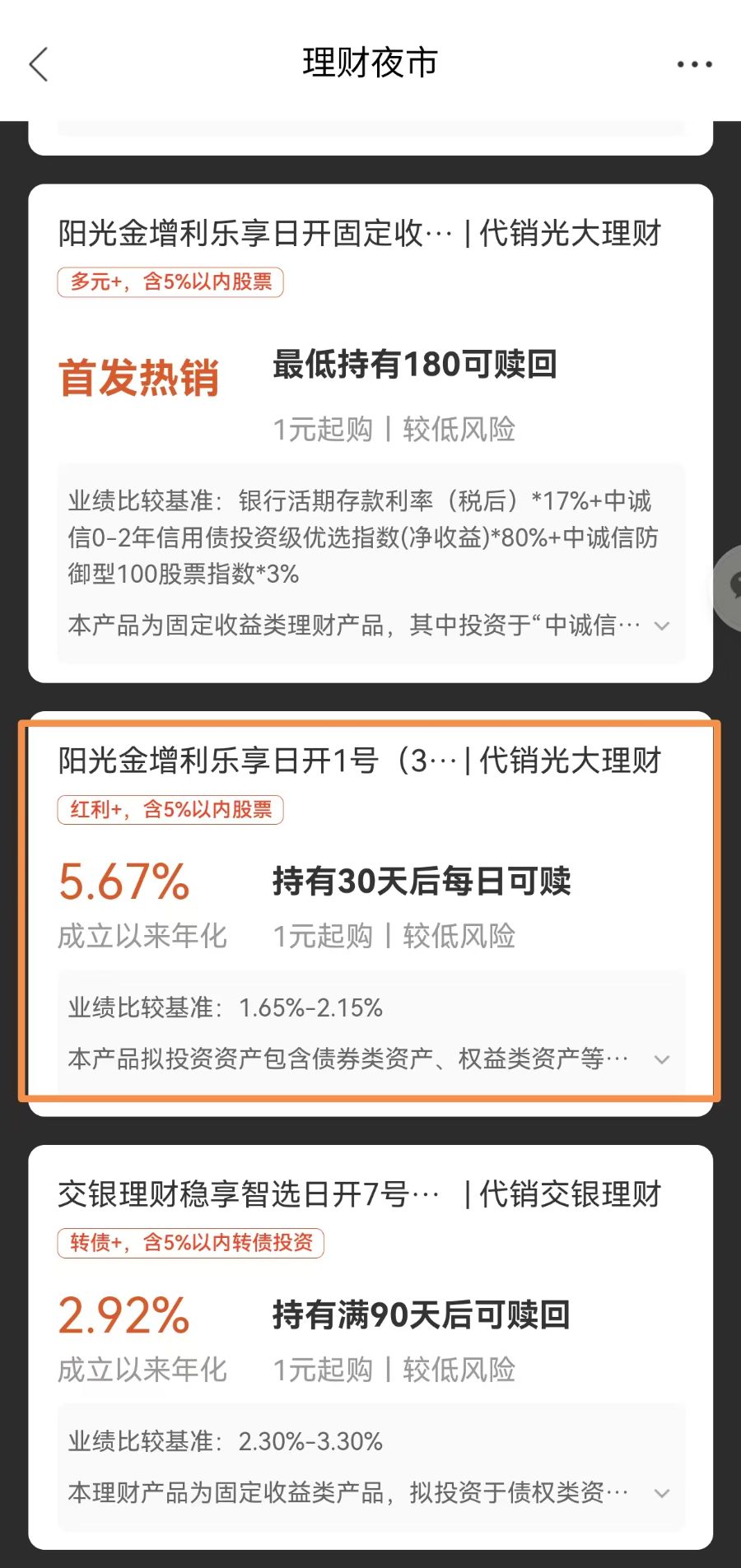The height and width of the screenshot is (1568, 741).
Task: Go back from 理财夜市 page
Action: (39, 64)
